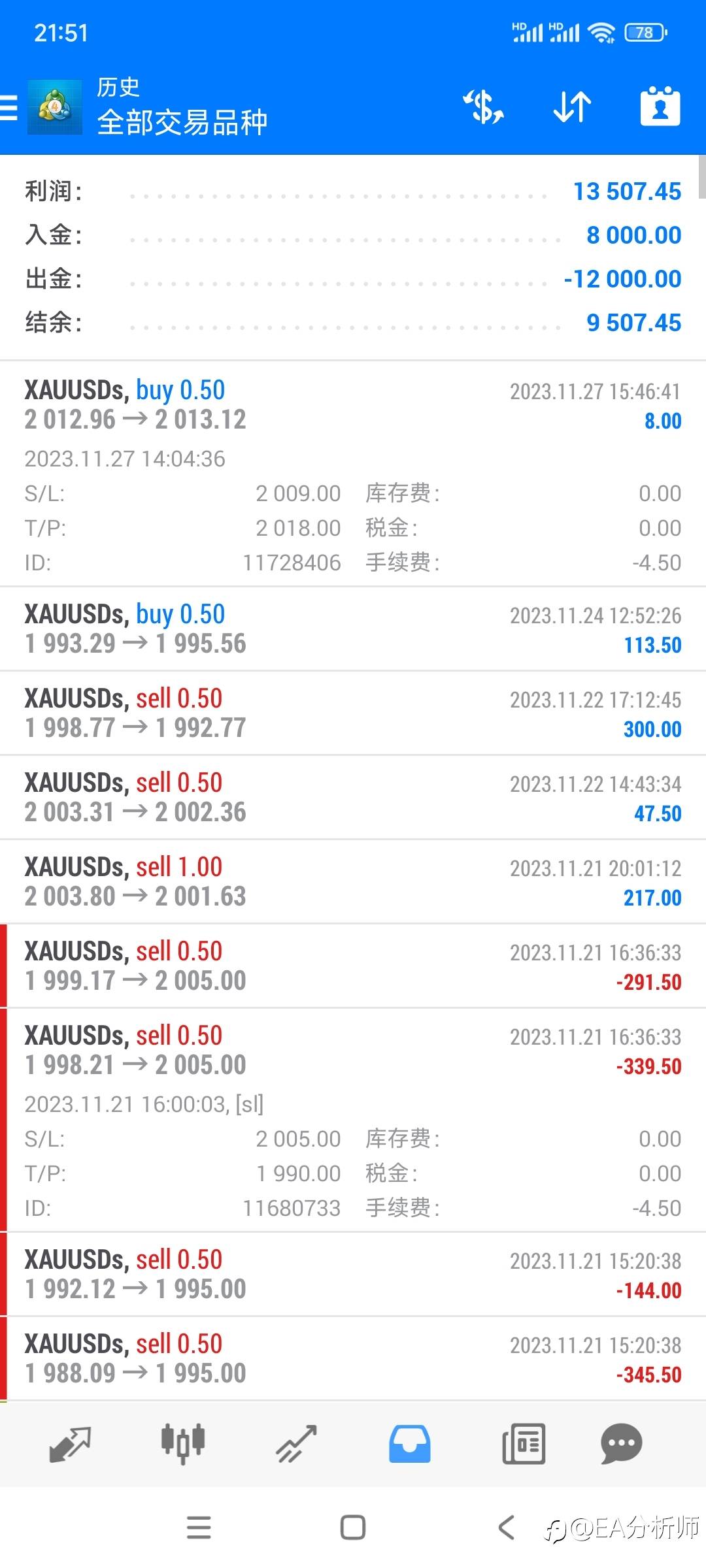Go to the home screen

click(353, 1527)
